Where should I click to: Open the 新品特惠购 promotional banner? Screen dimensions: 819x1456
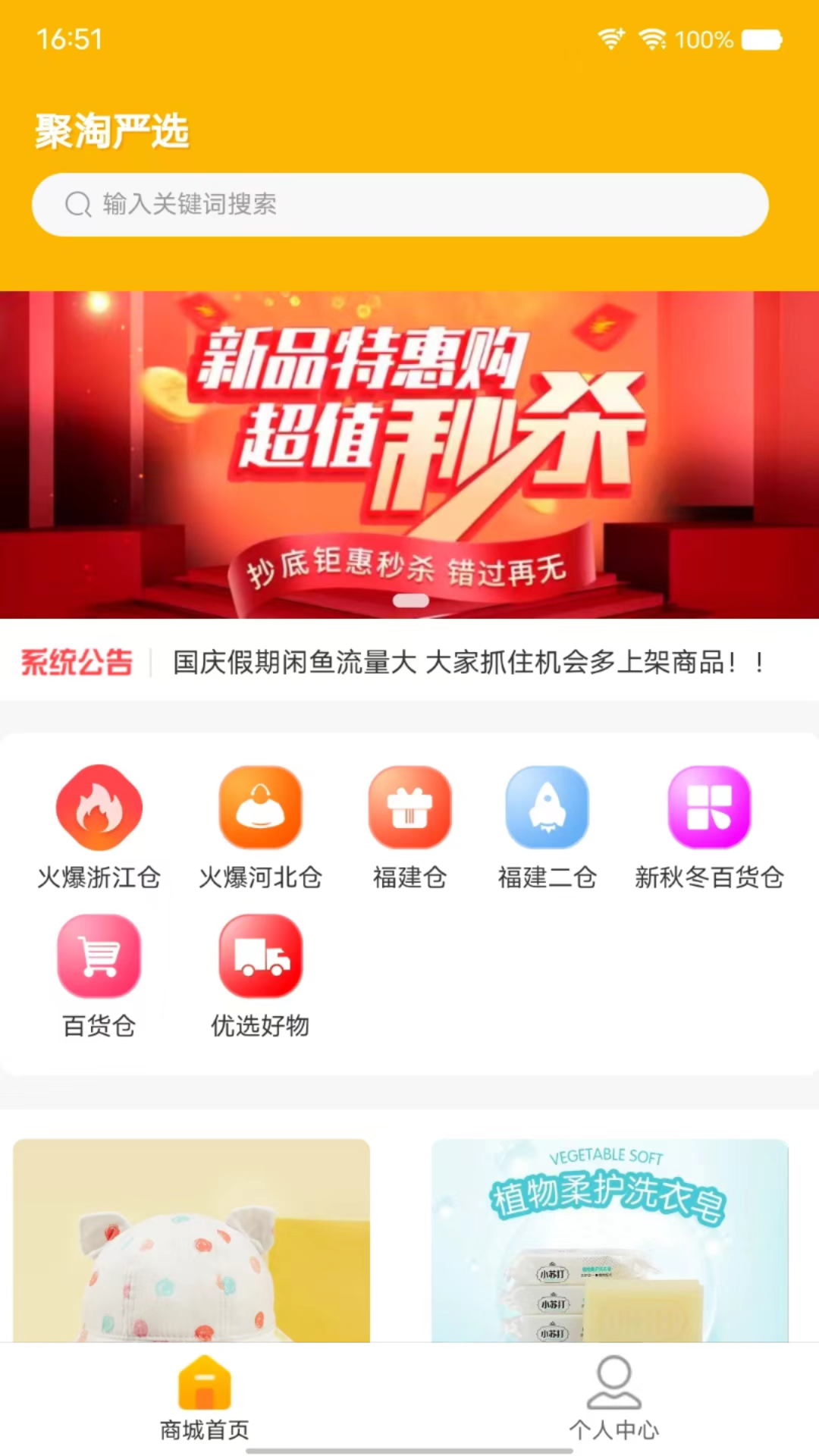[x=409, y=455]
